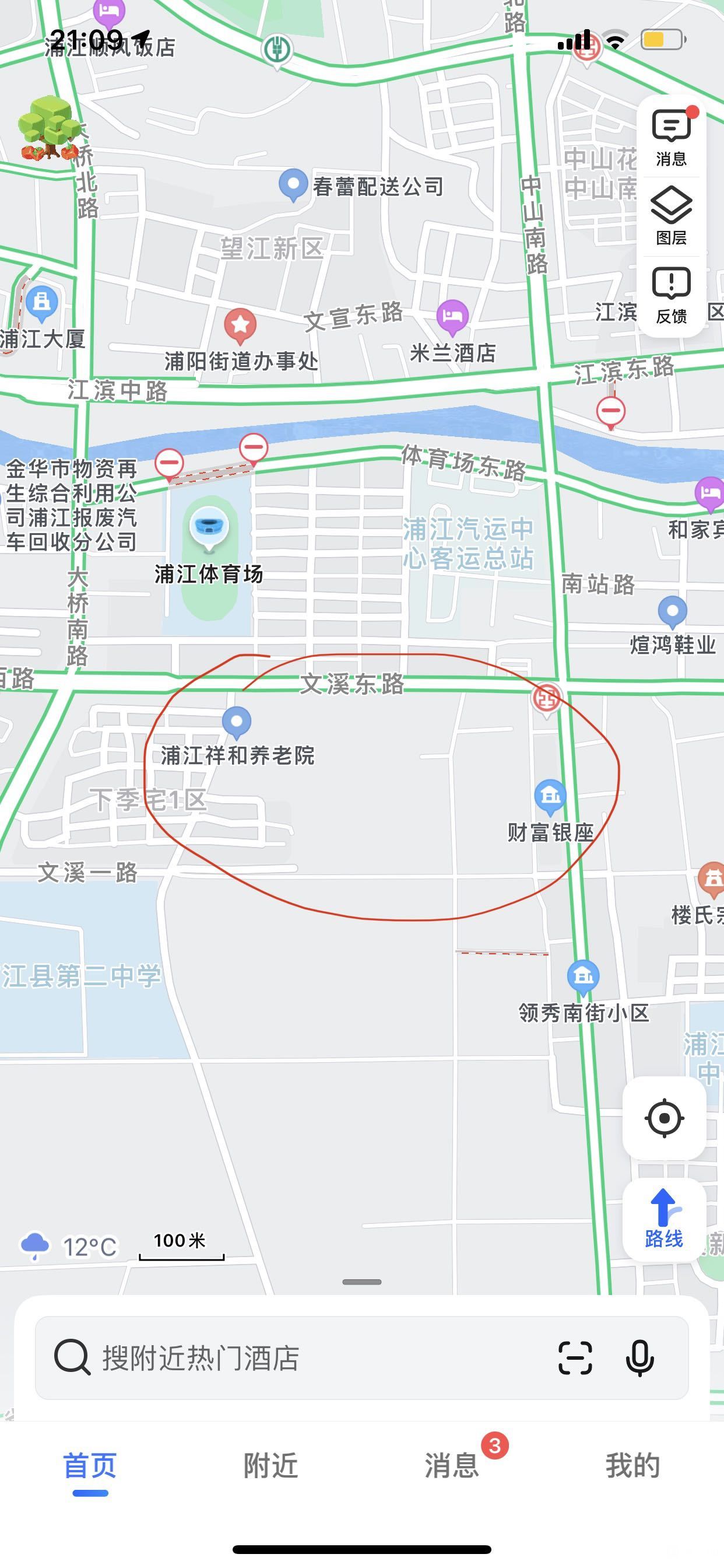This screenshot has height=1568, width=724.
Task: Recenter map on current location
Action: [x=664, y=1118]
